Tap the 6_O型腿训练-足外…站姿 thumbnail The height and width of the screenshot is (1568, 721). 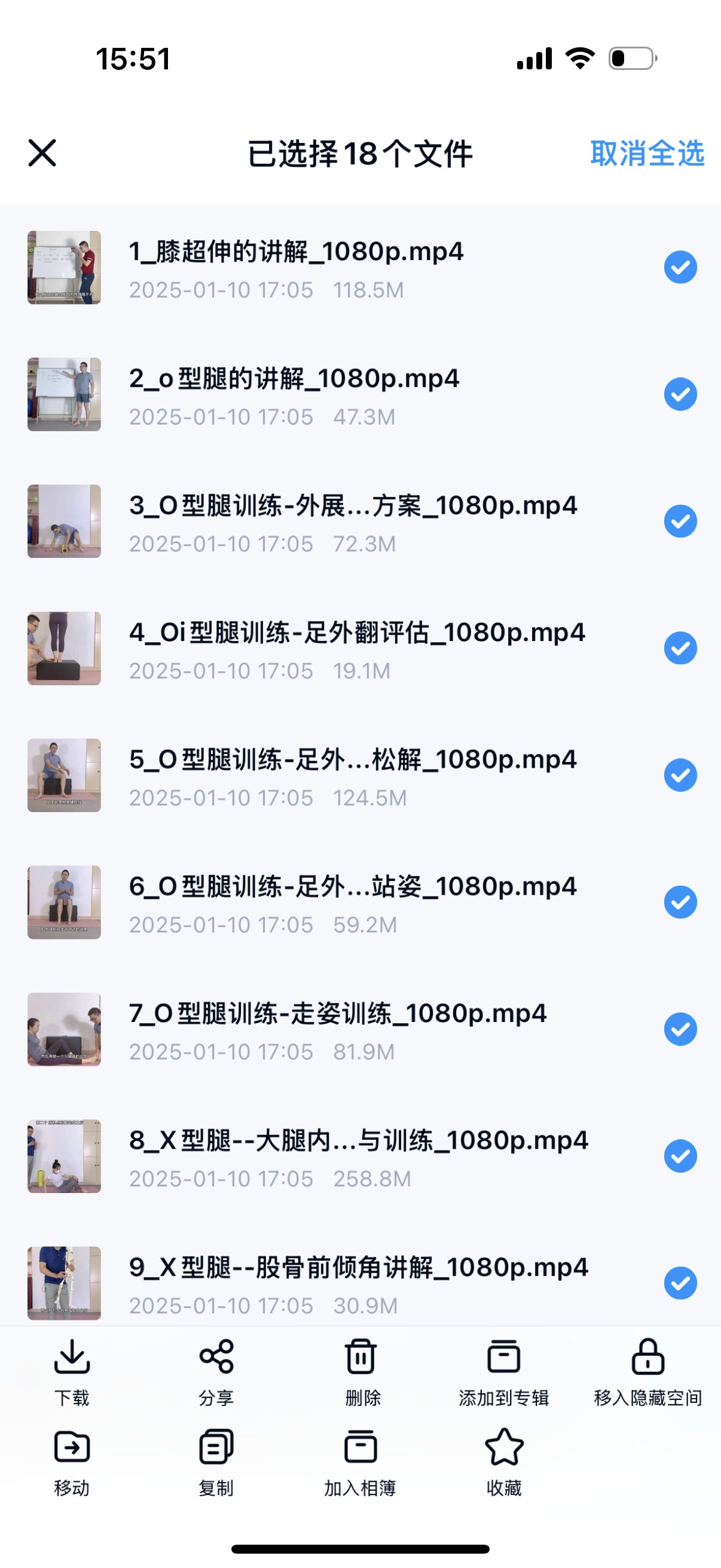[64, 902]
